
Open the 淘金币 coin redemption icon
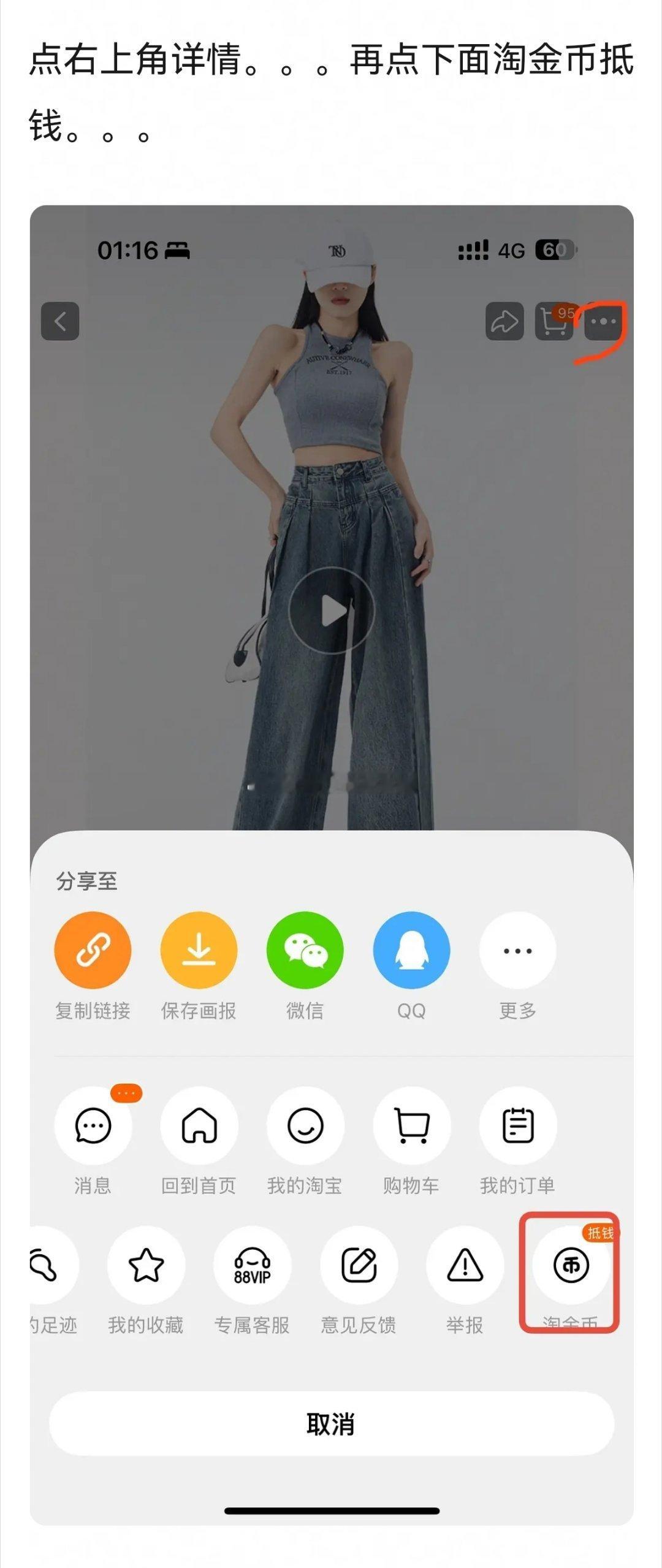click(x=571, y=1266)
